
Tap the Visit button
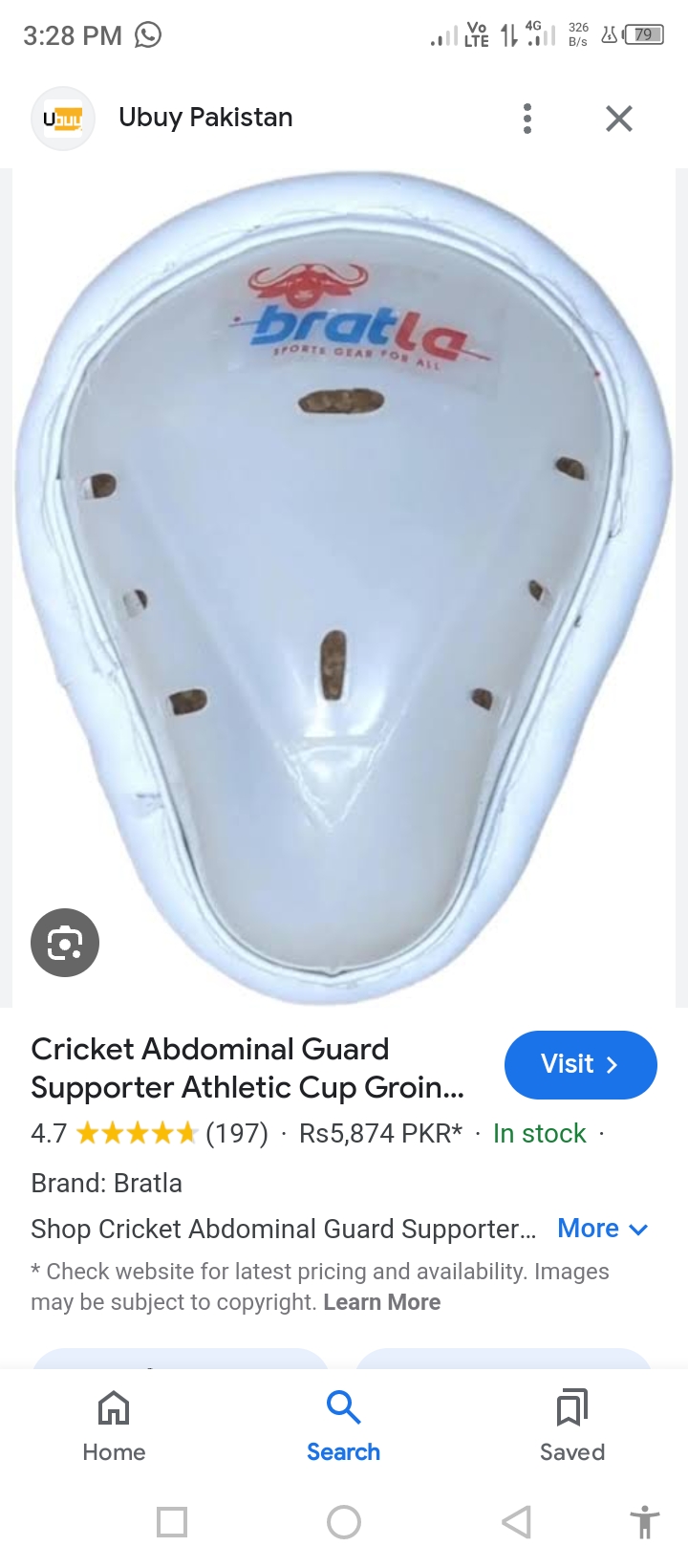coord(580,1064)
